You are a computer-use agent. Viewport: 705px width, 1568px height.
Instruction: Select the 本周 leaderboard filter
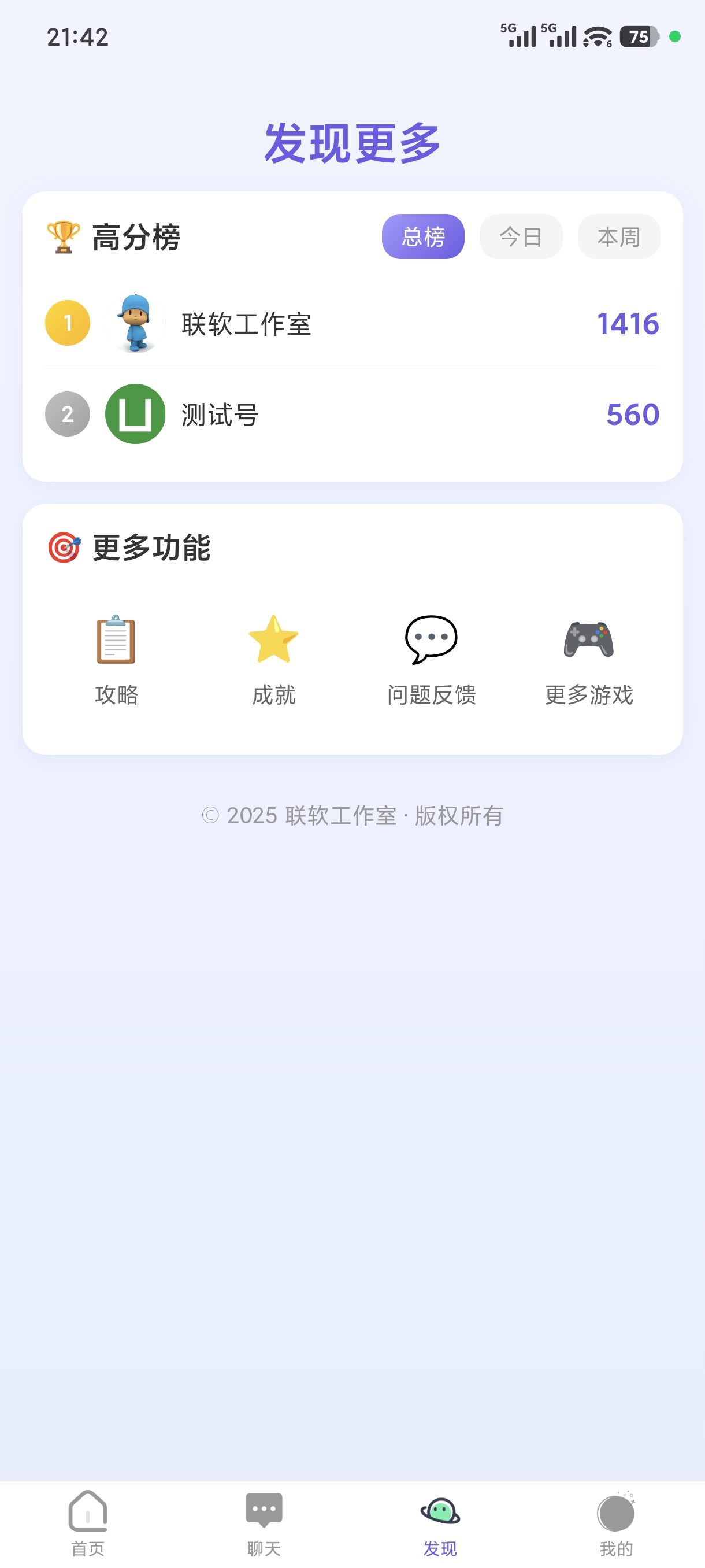coord(618,236)
